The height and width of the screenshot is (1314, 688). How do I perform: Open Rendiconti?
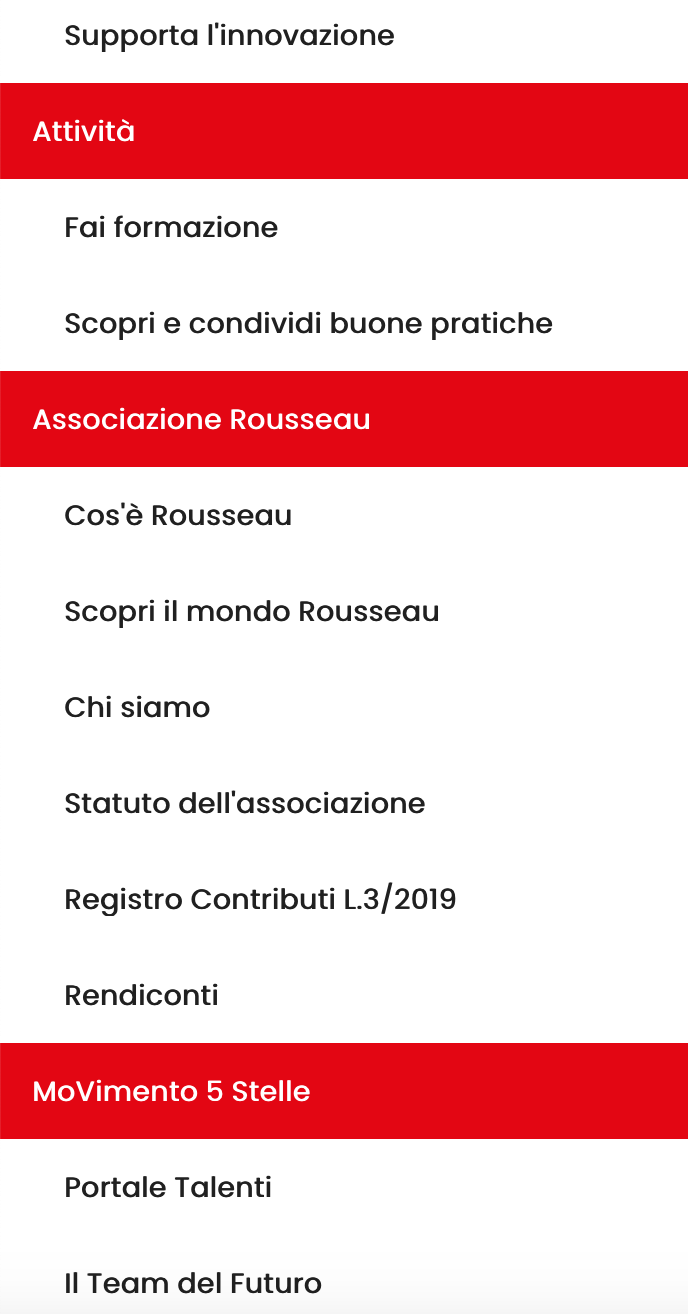point(344,995)
